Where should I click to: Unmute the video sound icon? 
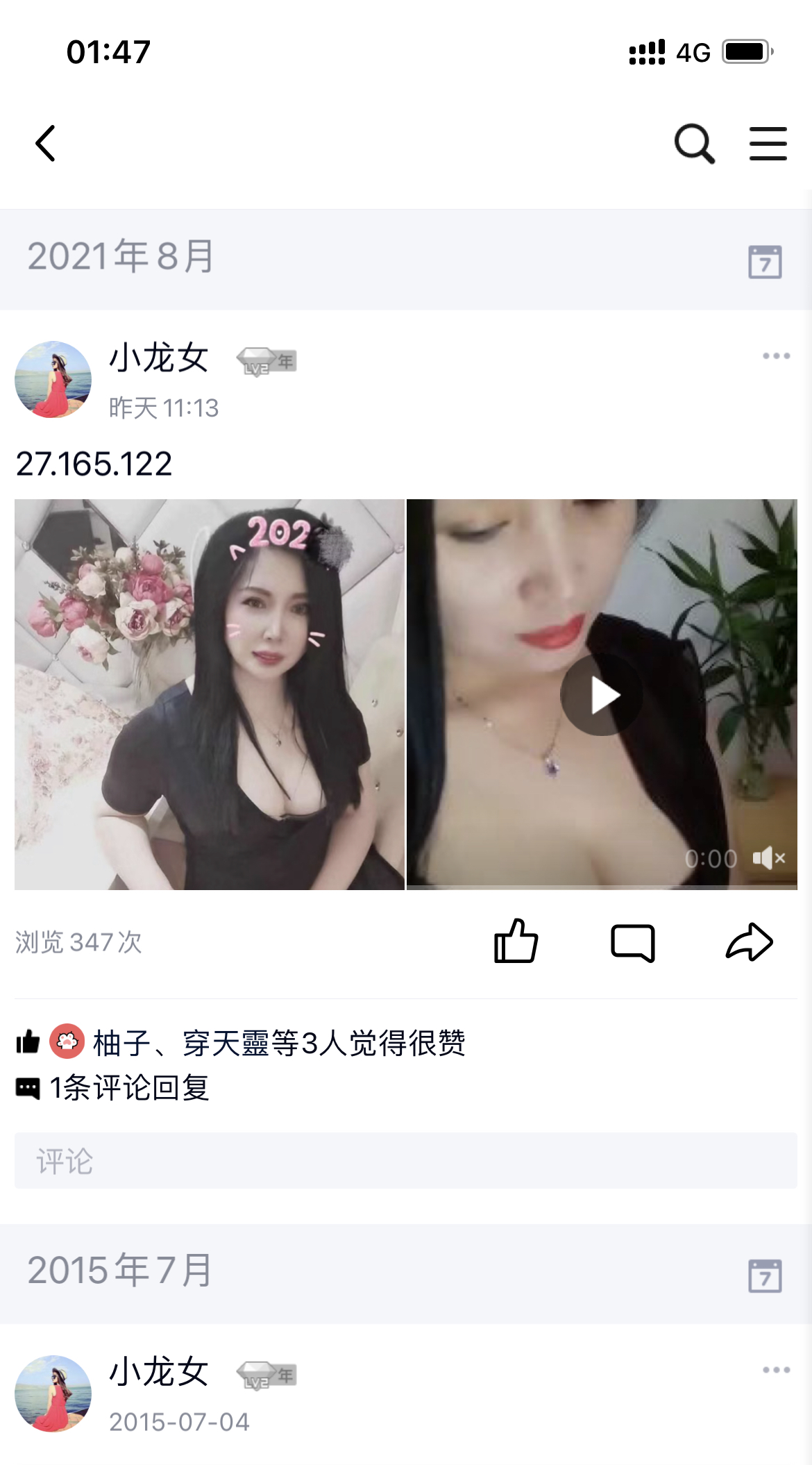pyautogui.click(x=769, y=858)
